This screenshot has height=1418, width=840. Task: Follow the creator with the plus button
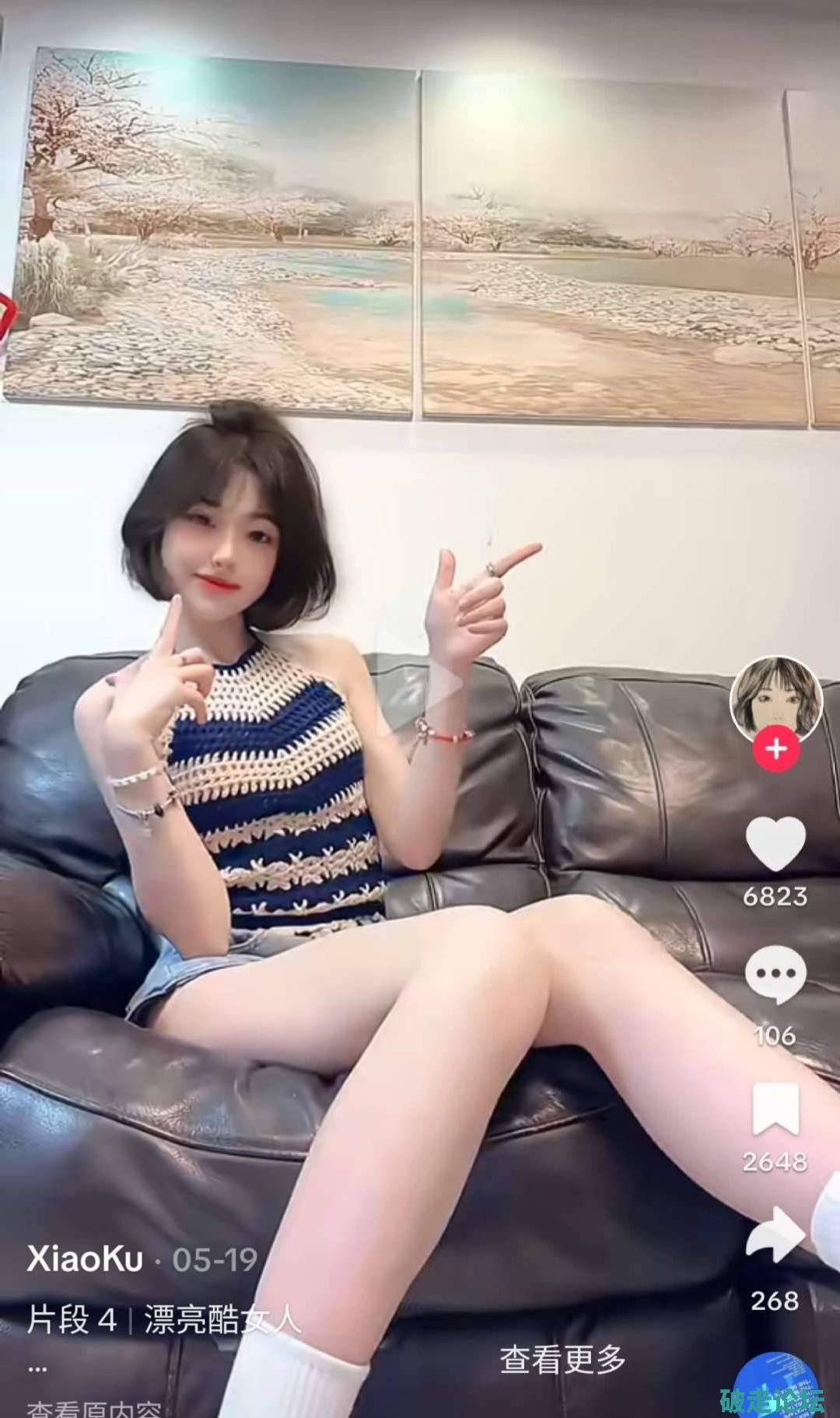[x=776, y=749]
